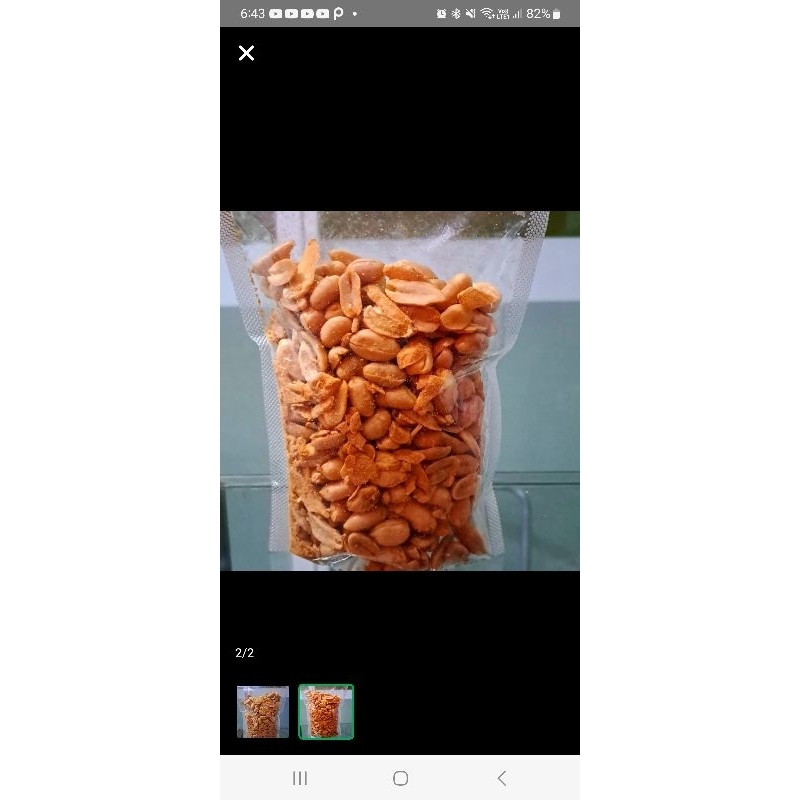Image resolution: width=800 pixels, height=800 pixels.
Task: Open the recent apps view
Action: tap(299, 778)
